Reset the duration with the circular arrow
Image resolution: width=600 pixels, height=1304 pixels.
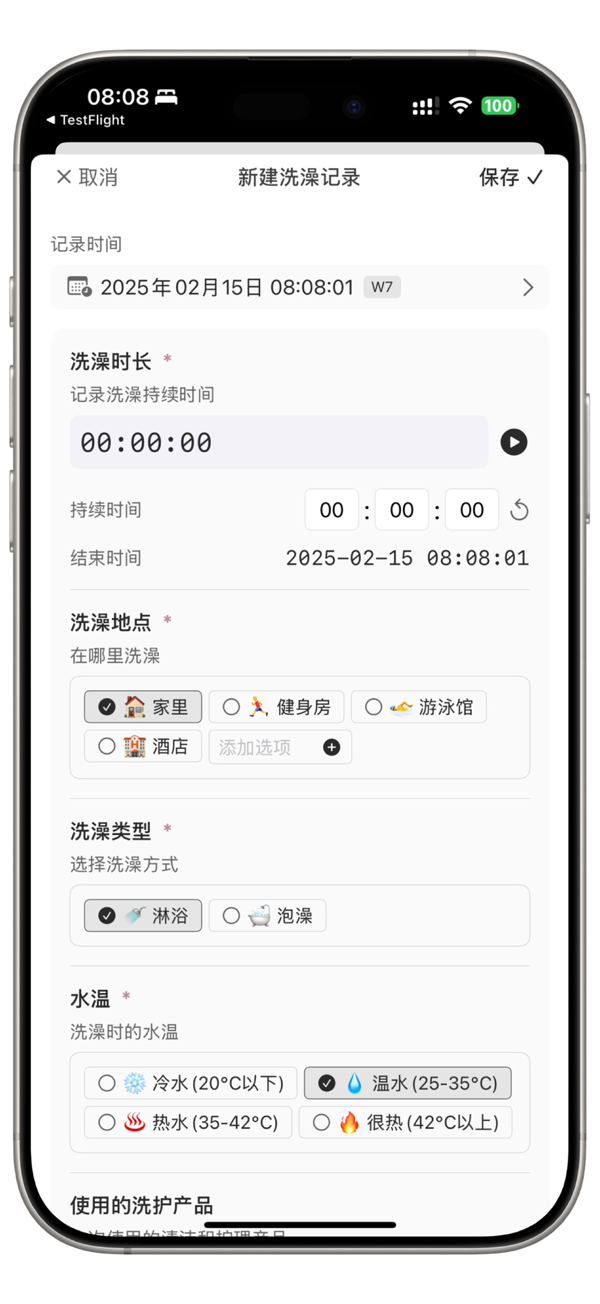tap(519, 511)
